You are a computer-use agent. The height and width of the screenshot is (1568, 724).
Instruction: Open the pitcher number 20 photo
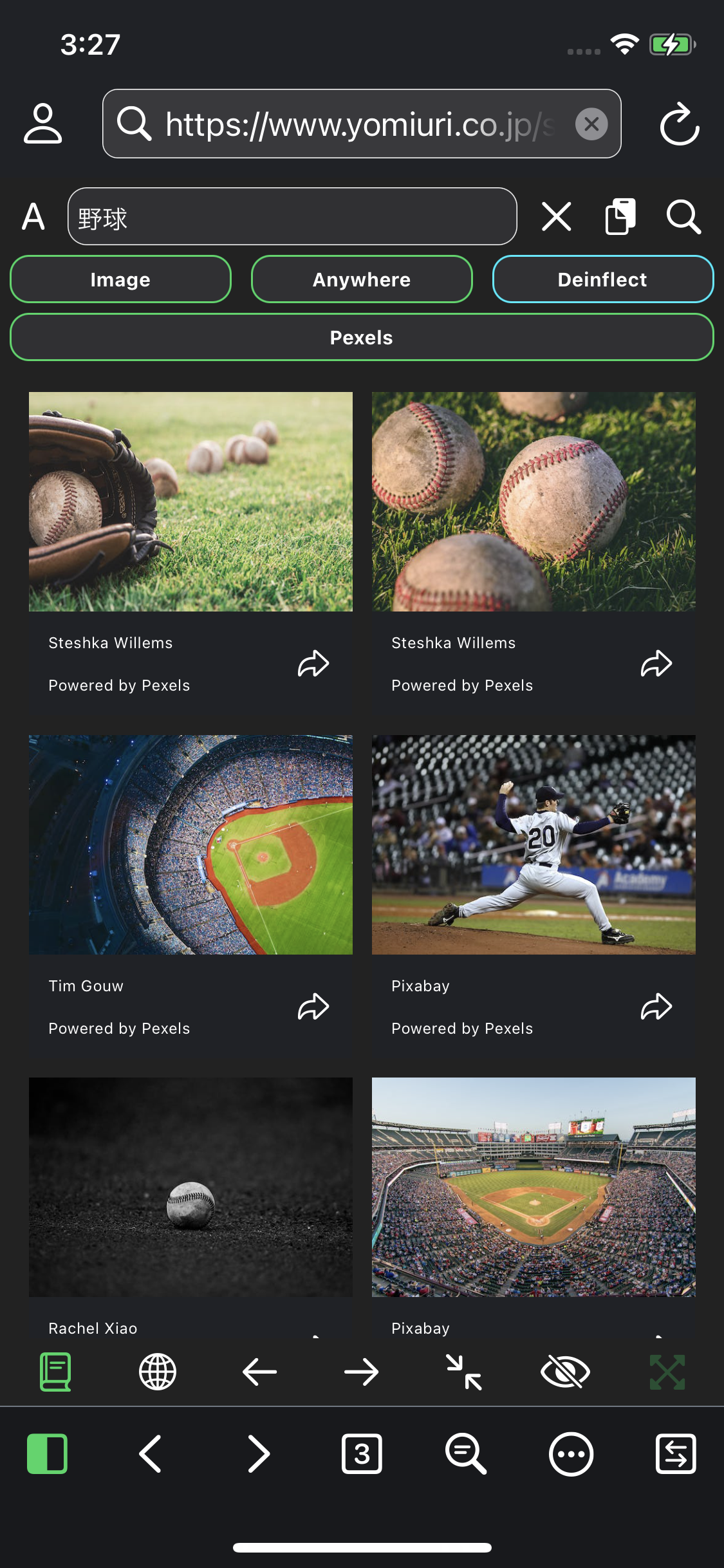[534, 845]
